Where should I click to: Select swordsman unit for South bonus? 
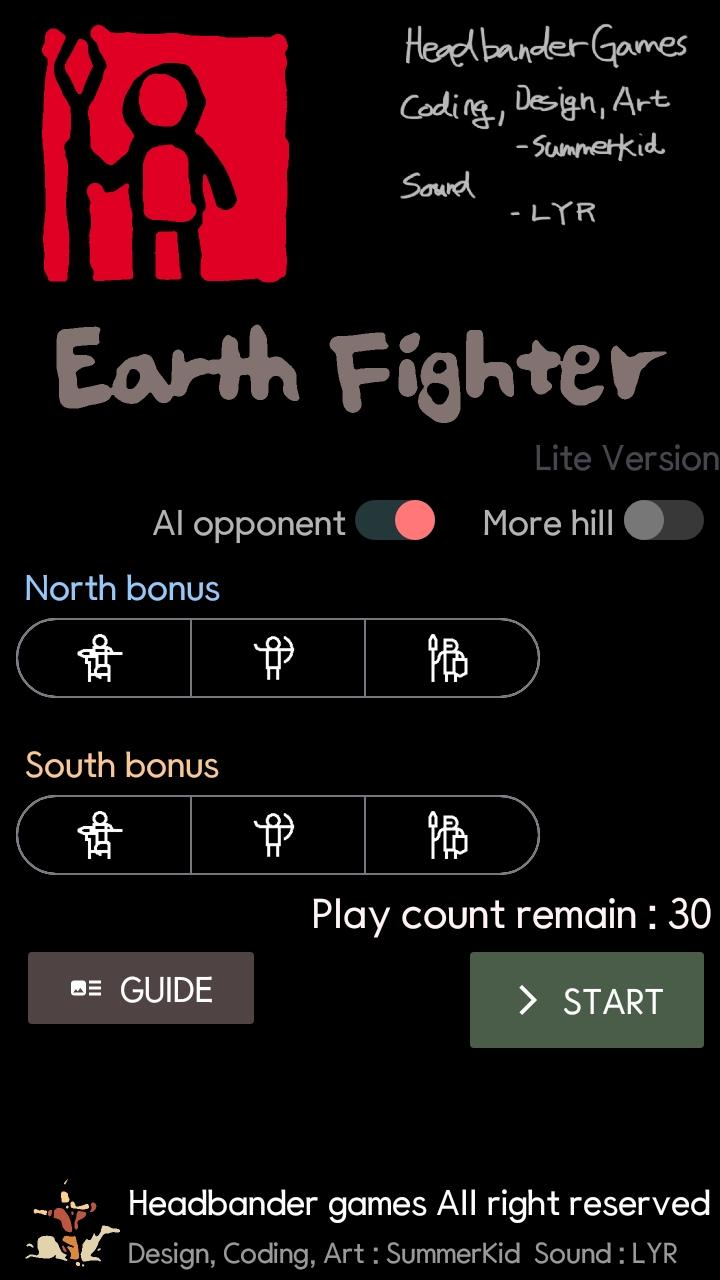tap(104, 835)
